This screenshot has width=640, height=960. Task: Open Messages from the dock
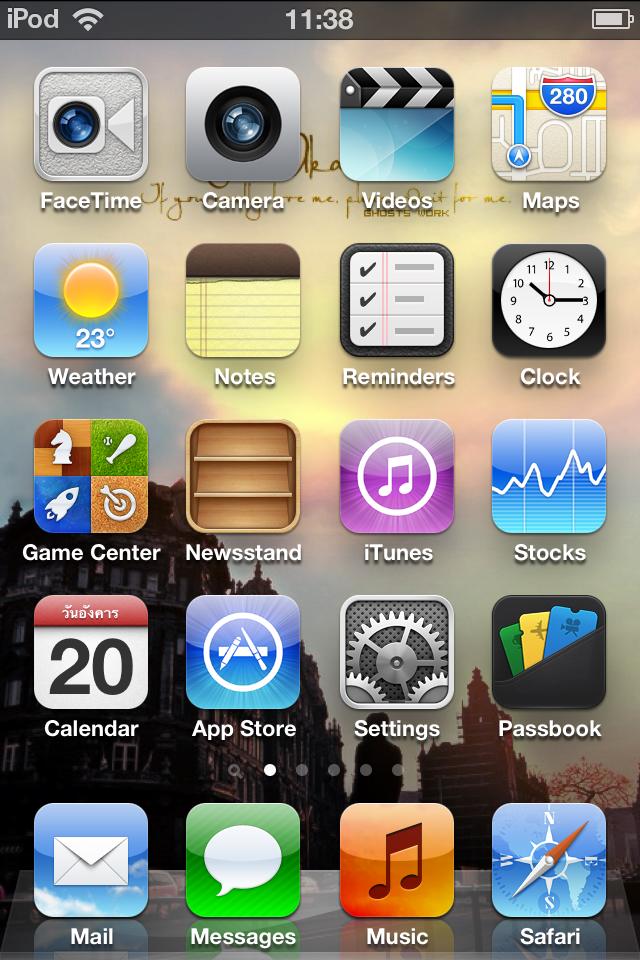click(243, 860)
